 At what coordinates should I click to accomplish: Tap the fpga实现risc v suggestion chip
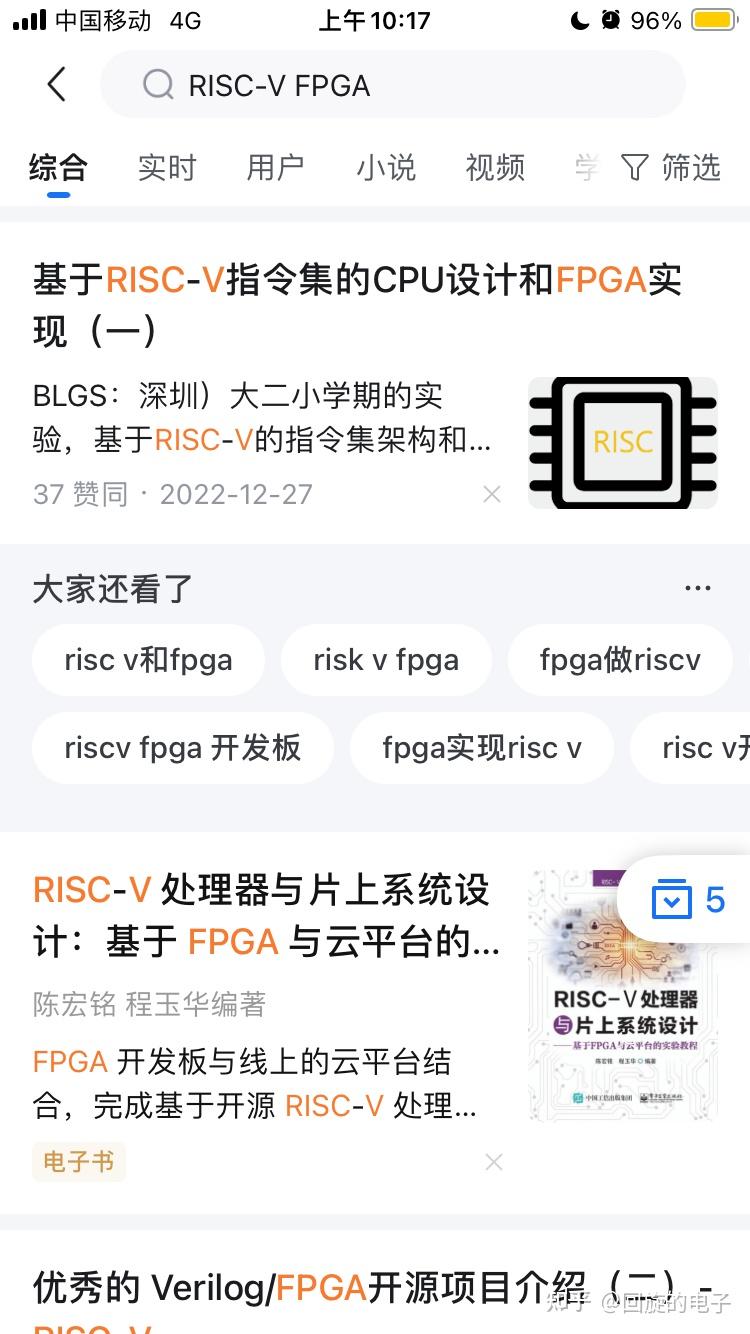click(482, 747)
